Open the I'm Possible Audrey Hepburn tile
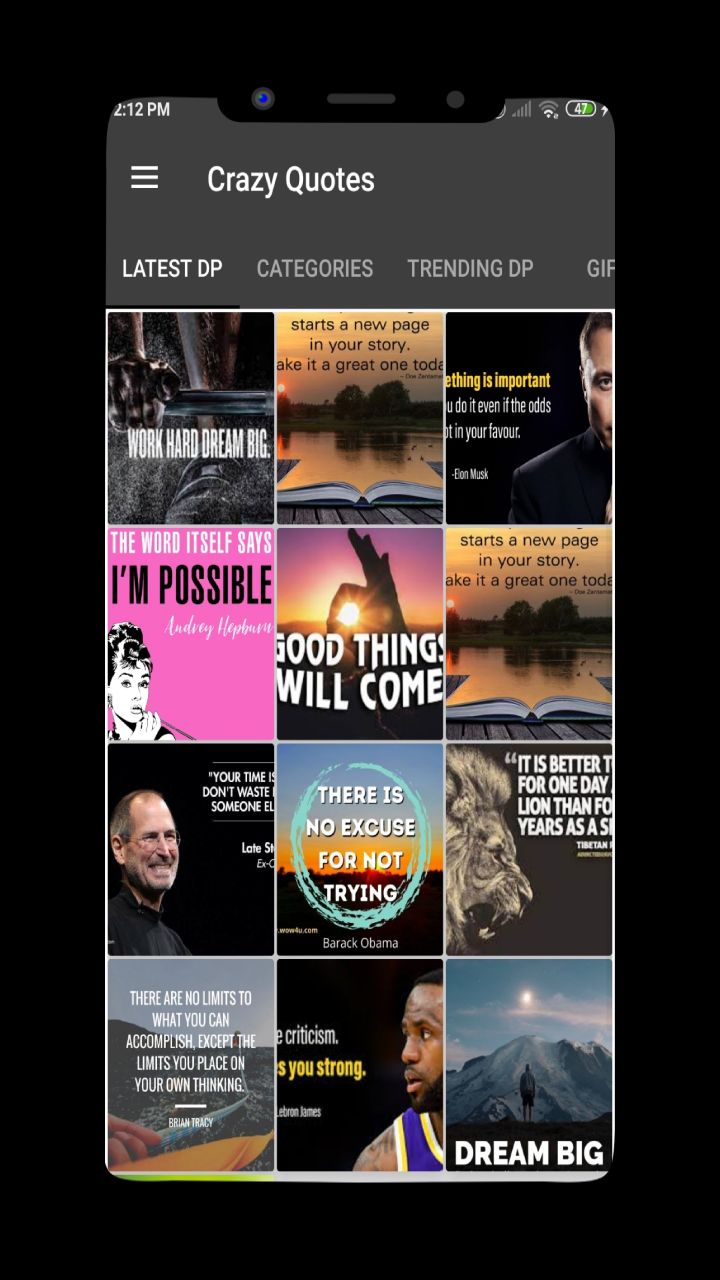 191,634
